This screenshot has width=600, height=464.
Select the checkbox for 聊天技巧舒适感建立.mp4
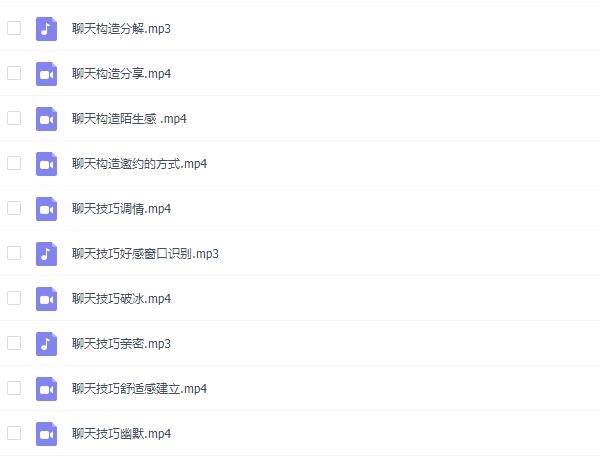pyautogui.click(x=14, y=388)
